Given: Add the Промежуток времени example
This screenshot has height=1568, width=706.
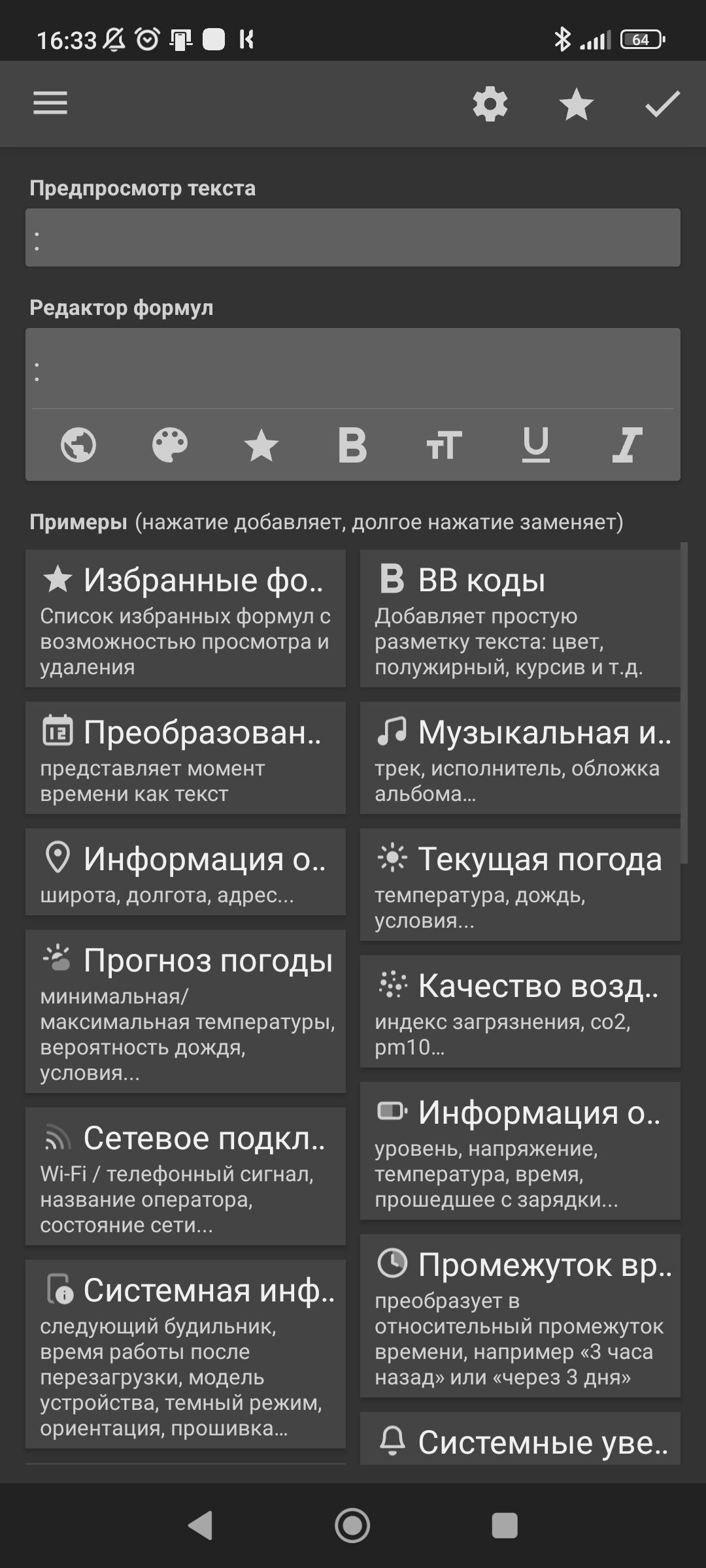Looking at the screenshot, I should point(520,1316).
